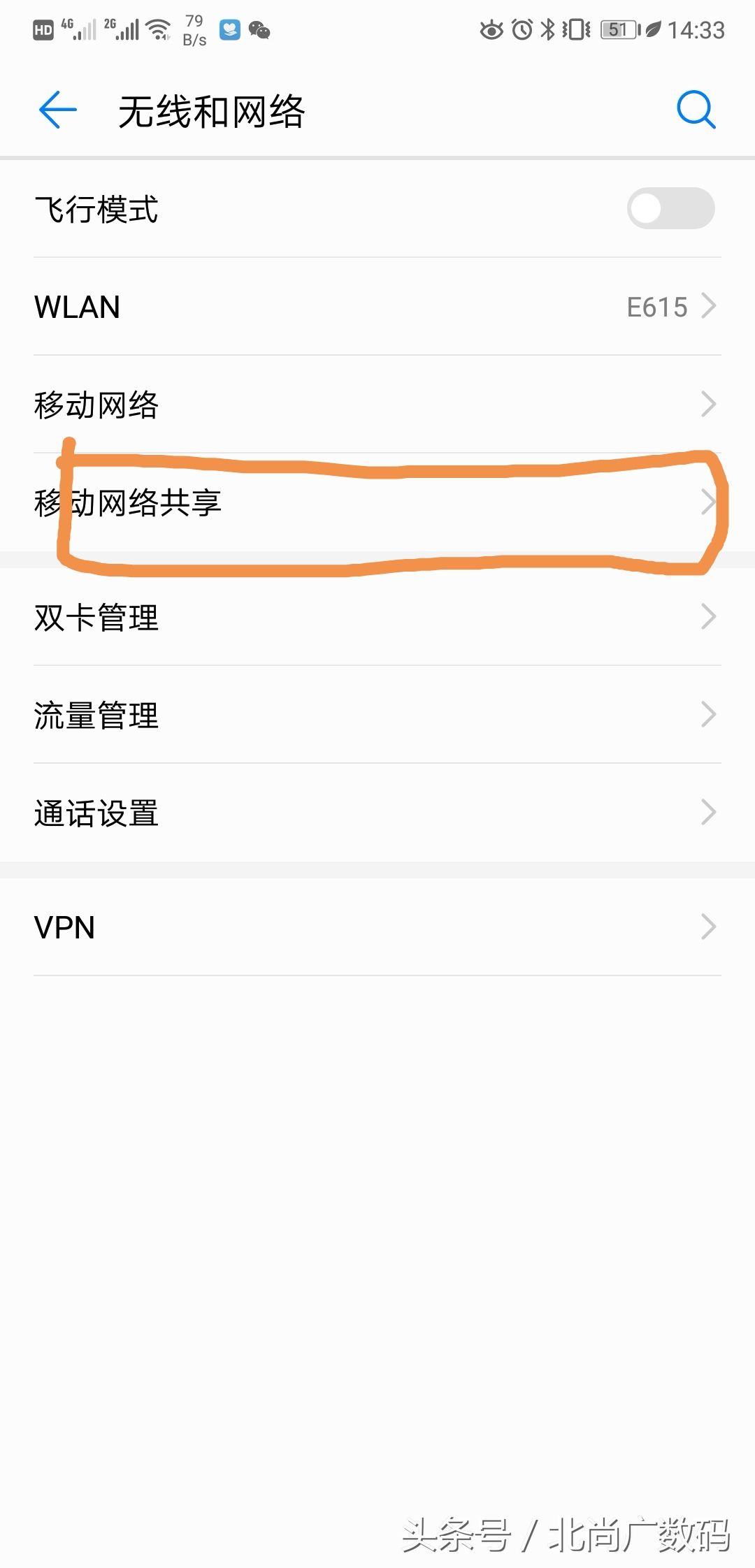The height and width of the screenshot is (1568, 755).
Task: Open WLAN settings
Action: coord(377,307)
